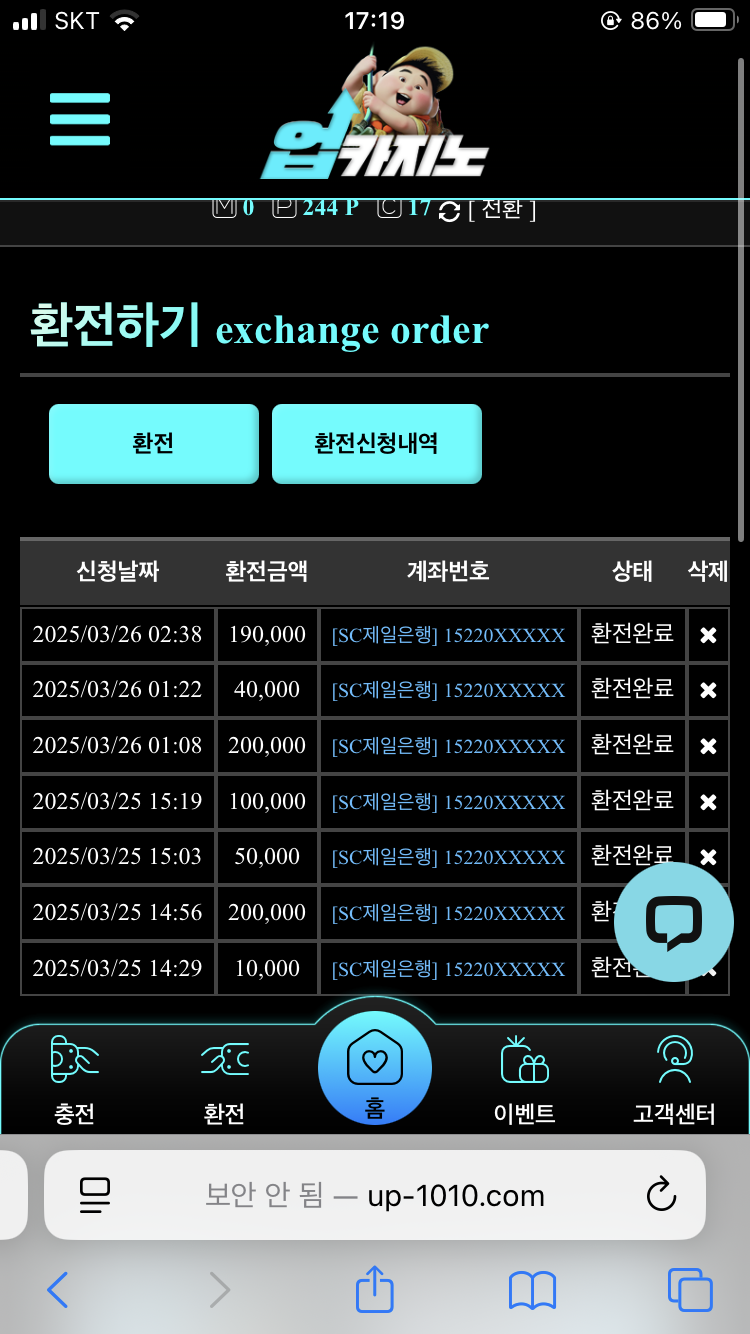Delete the 2025/03/26 01:22 exchange record
Image resolution: width=750 pixels, height=1334 pixels.
[708, 690]
